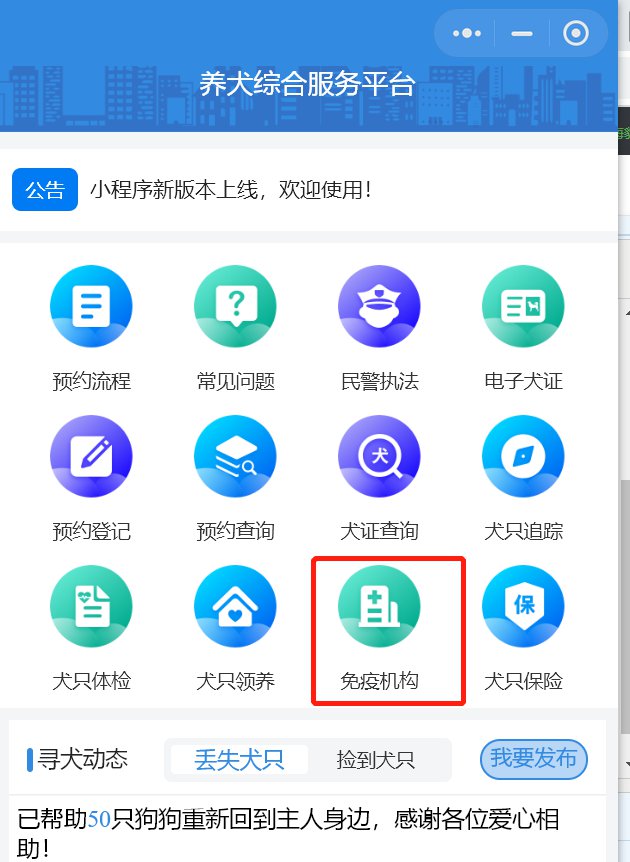This screenshot has width=630, height=862.
Task: Open the 公告 announcement notice
Action: tap(45, 190)
